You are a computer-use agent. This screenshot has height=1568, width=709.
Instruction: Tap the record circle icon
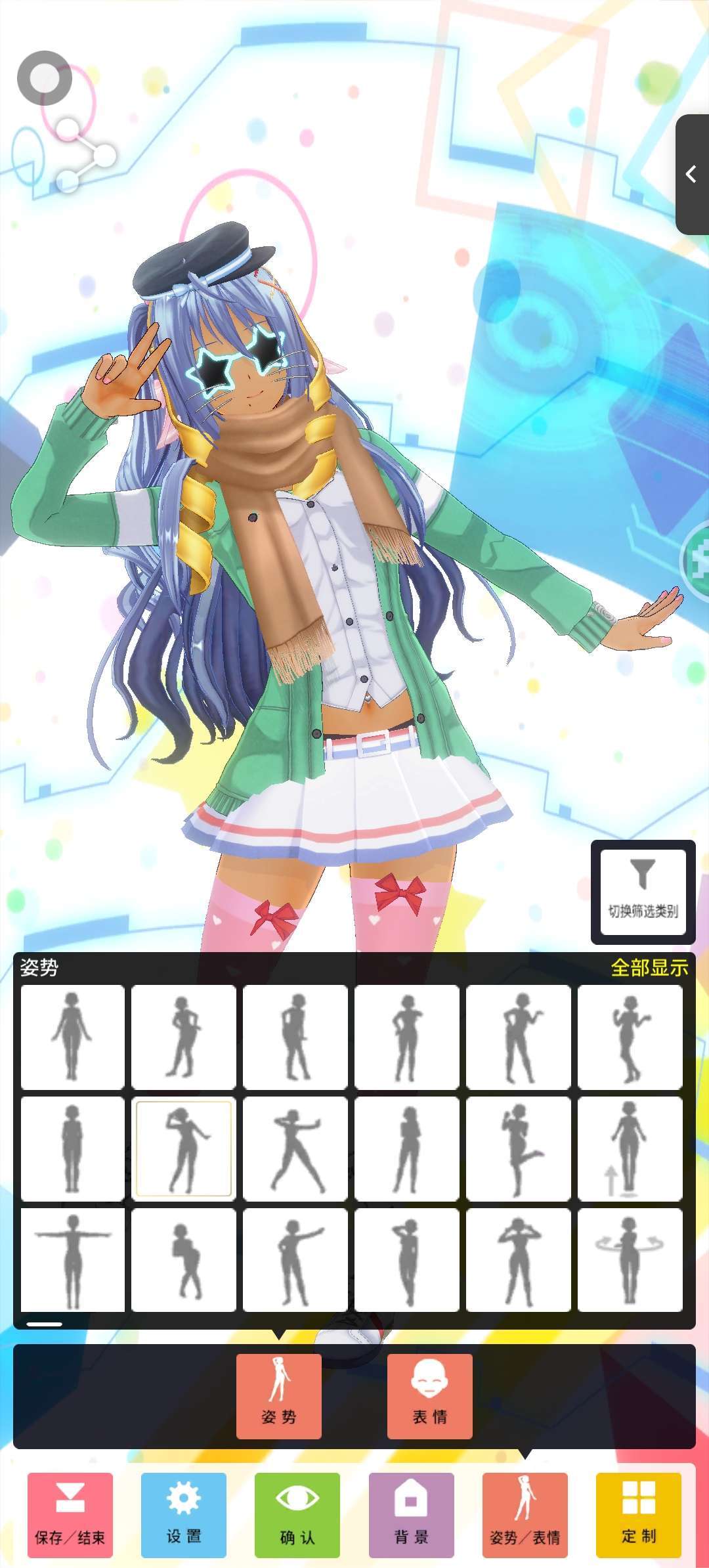(45, 78)
